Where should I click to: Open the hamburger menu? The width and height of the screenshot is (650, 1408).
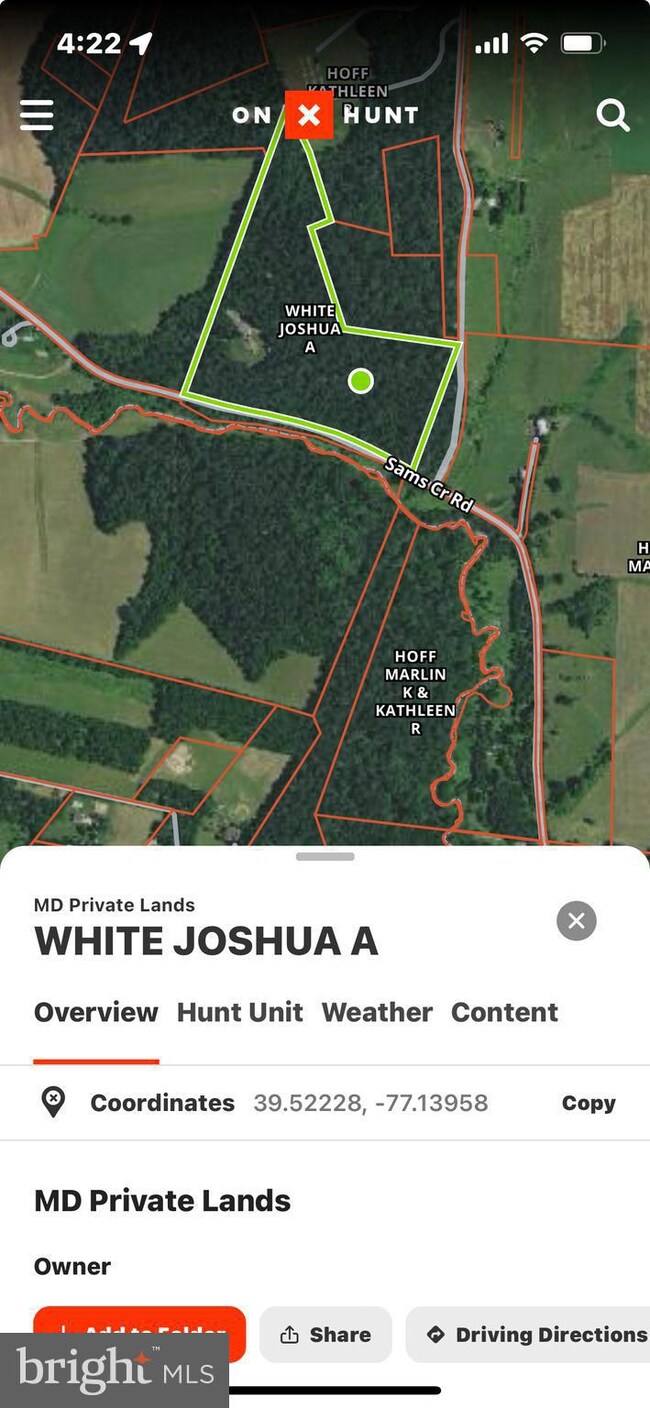37,115
